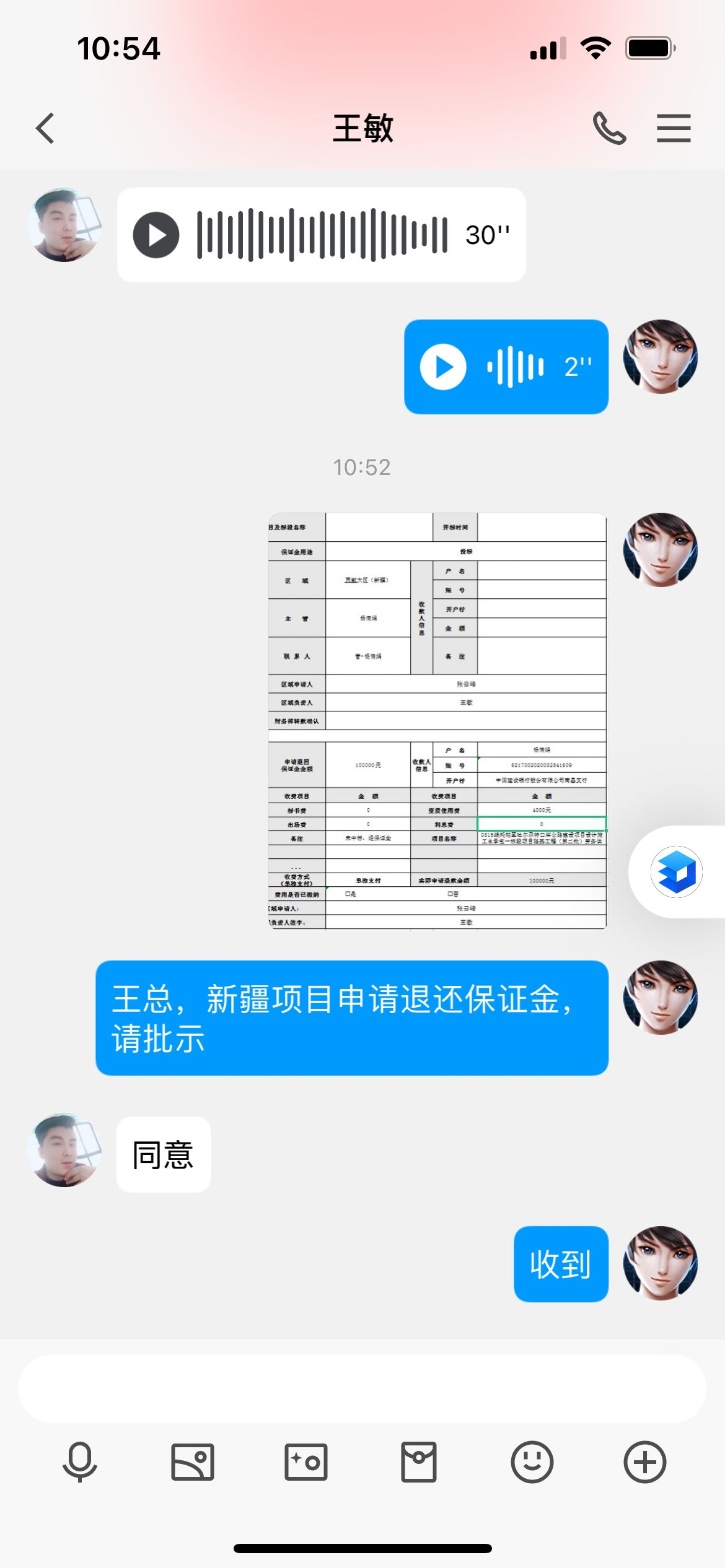Open the red packet option

(419, 1462)
